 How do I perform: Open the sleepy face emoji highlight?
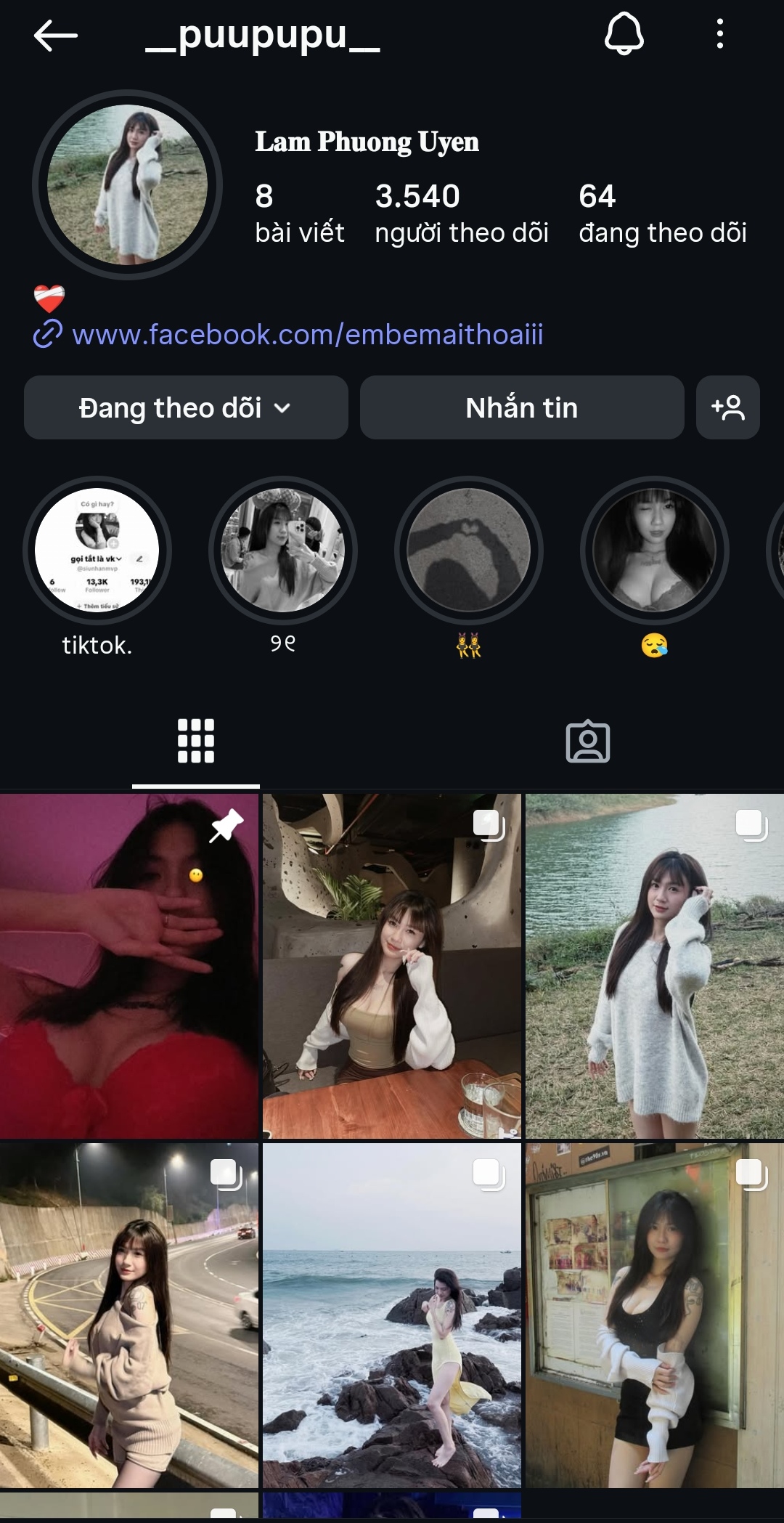tap(654, 550)
